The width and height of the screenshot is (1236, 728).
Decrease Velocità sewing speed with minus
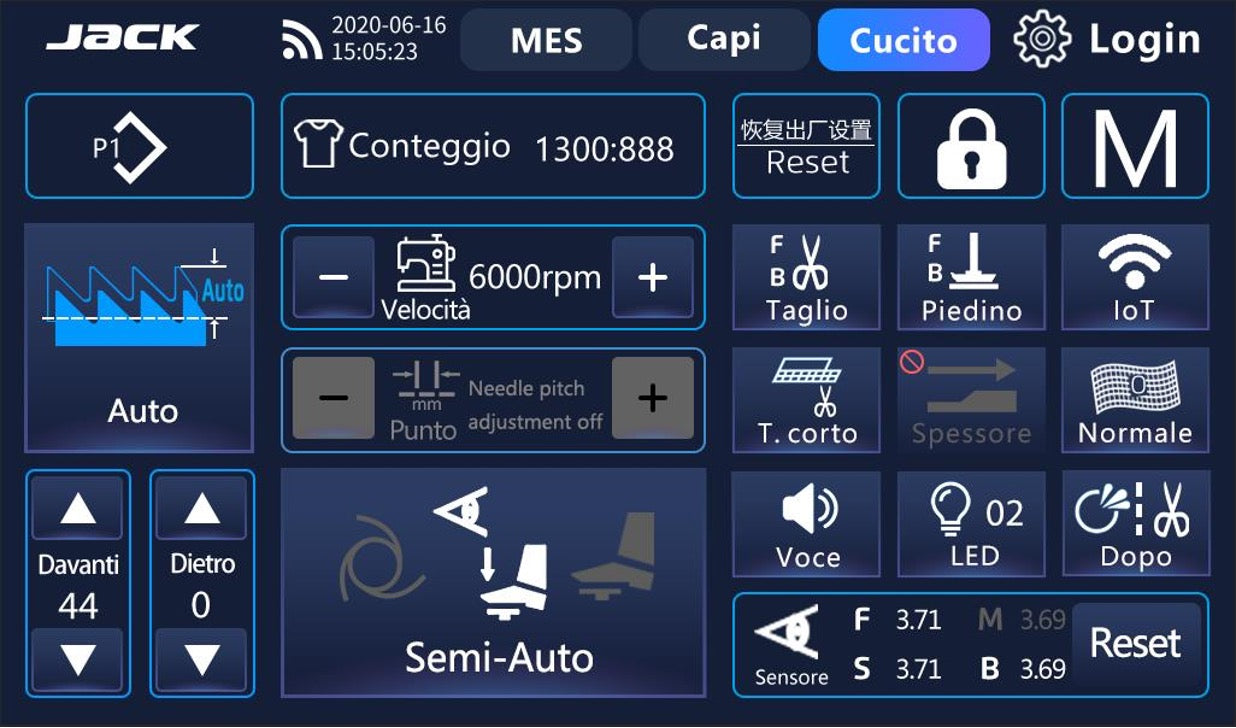(334, 277)
